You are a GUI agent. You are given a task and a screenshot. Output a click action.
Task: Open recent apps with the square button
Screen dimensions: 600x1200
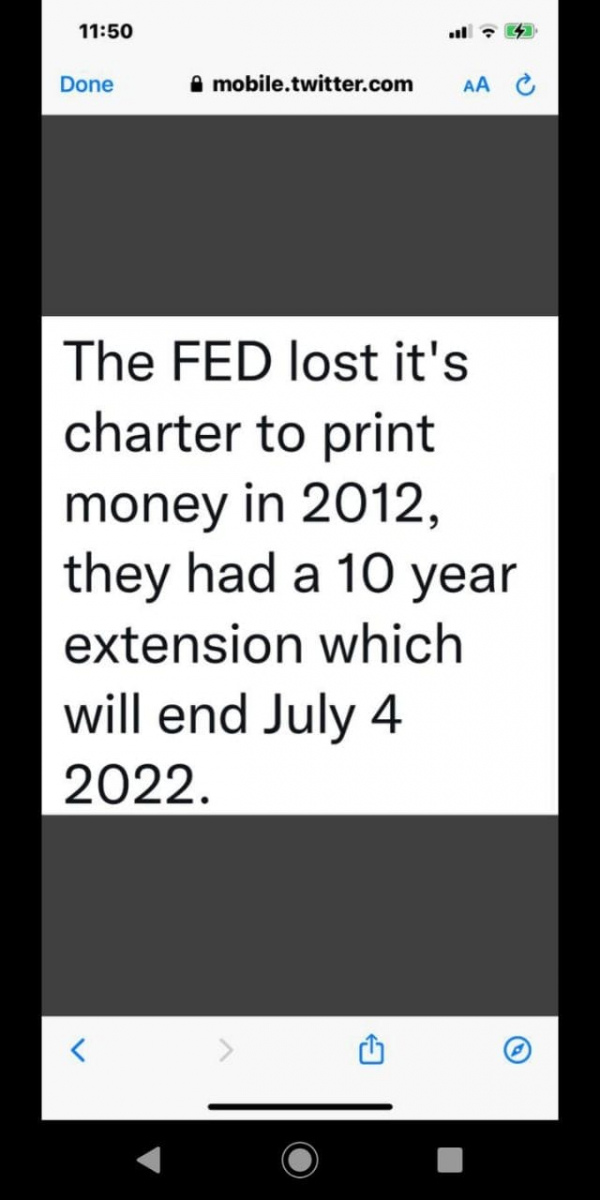(450, 1160)
